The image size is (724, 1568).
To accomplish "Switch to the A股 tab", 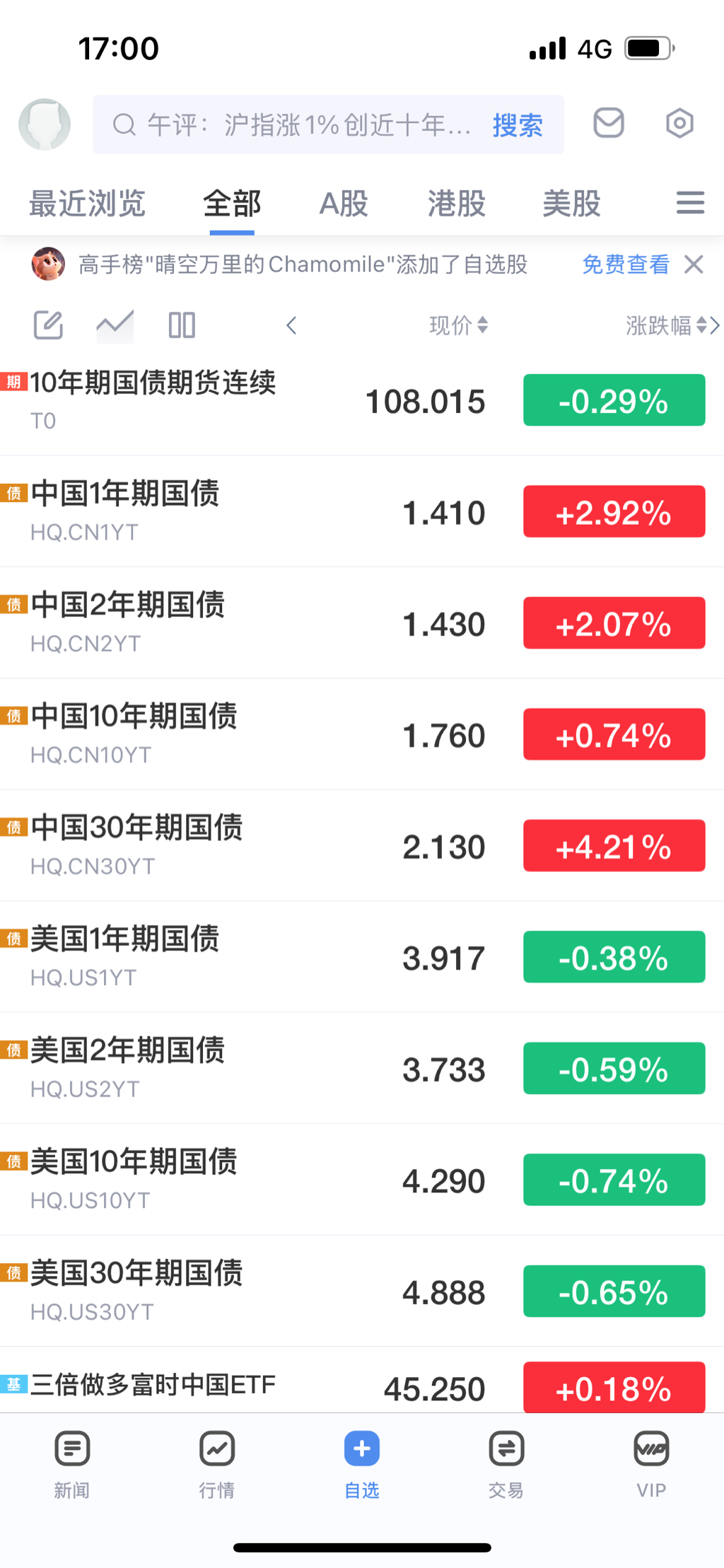I will tap(344, 204).
